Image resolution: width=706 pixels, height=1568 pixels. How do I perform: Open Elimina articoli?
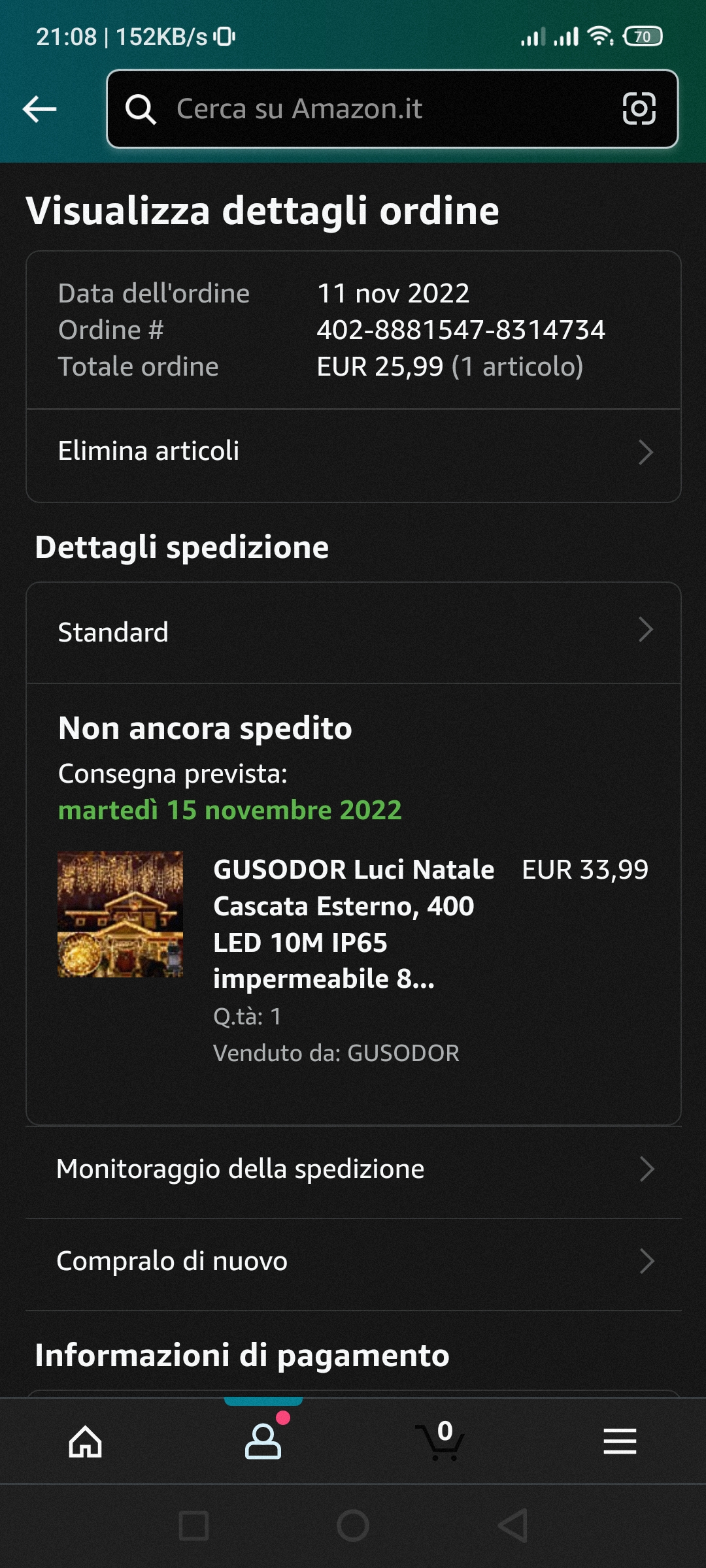[x=353, y=451]
